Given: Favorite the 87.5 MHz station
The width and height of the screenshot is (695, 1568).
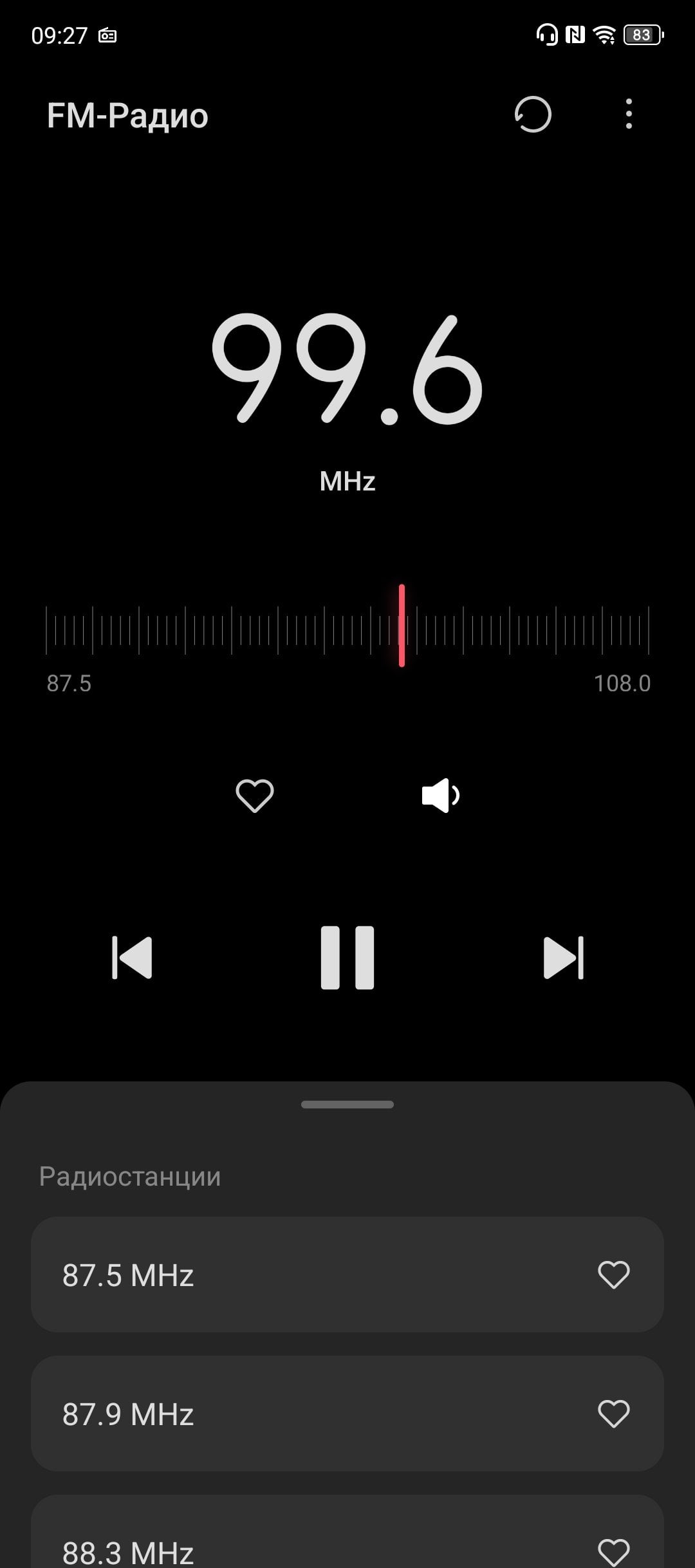Looking at the screenshot, I should (613, 1274).
